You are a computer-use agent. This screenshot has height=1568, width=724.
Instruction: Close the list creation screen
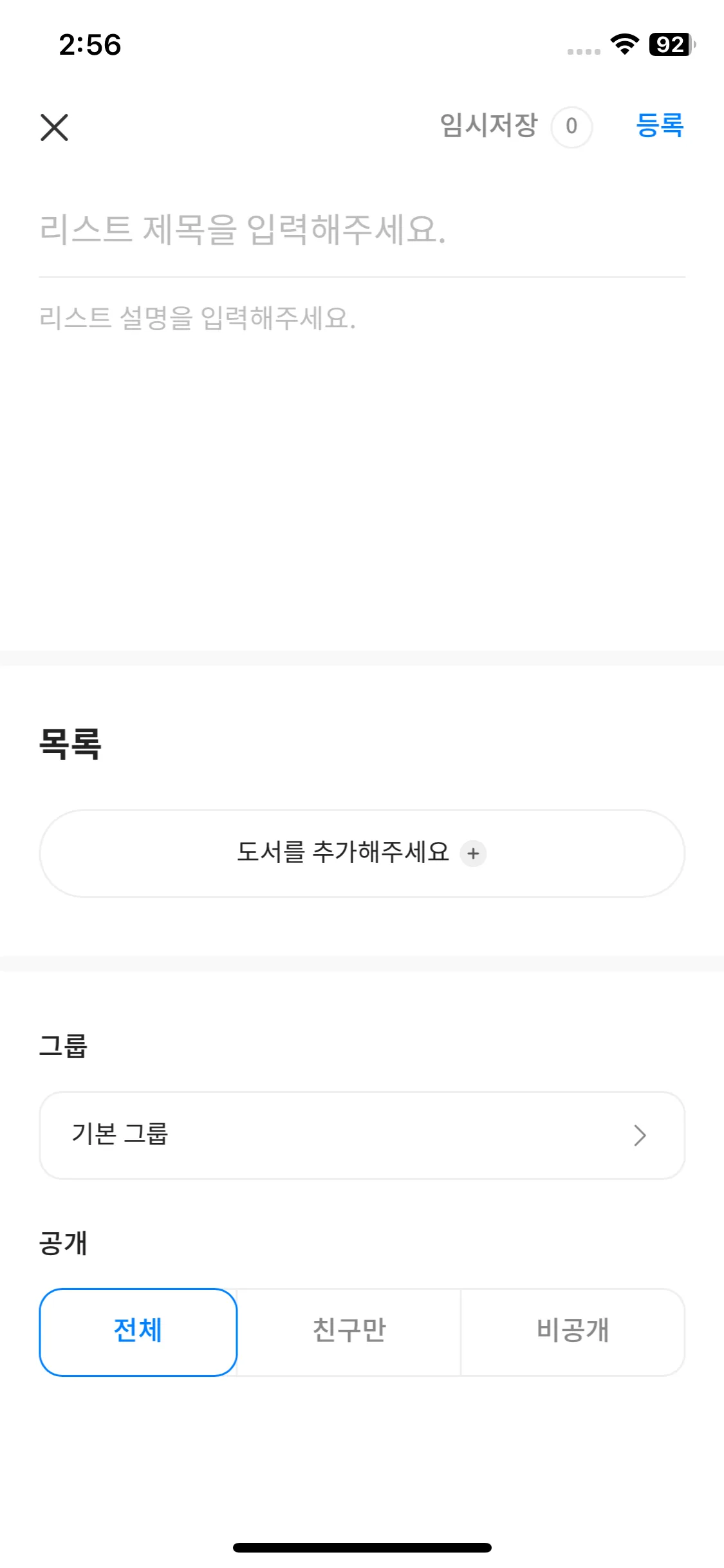click(55, 127)
